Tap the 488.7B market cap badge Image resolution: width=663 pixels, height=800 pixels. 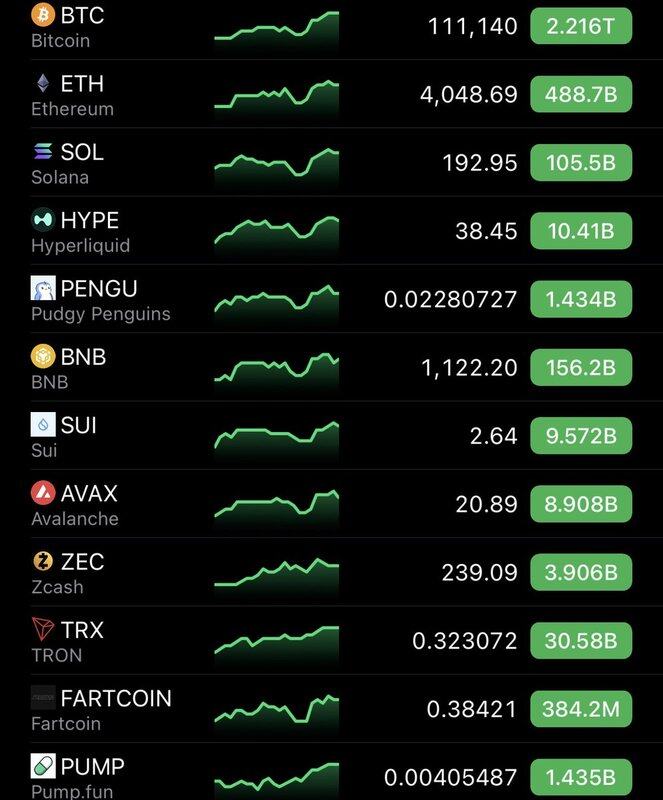tap(581, 95)
